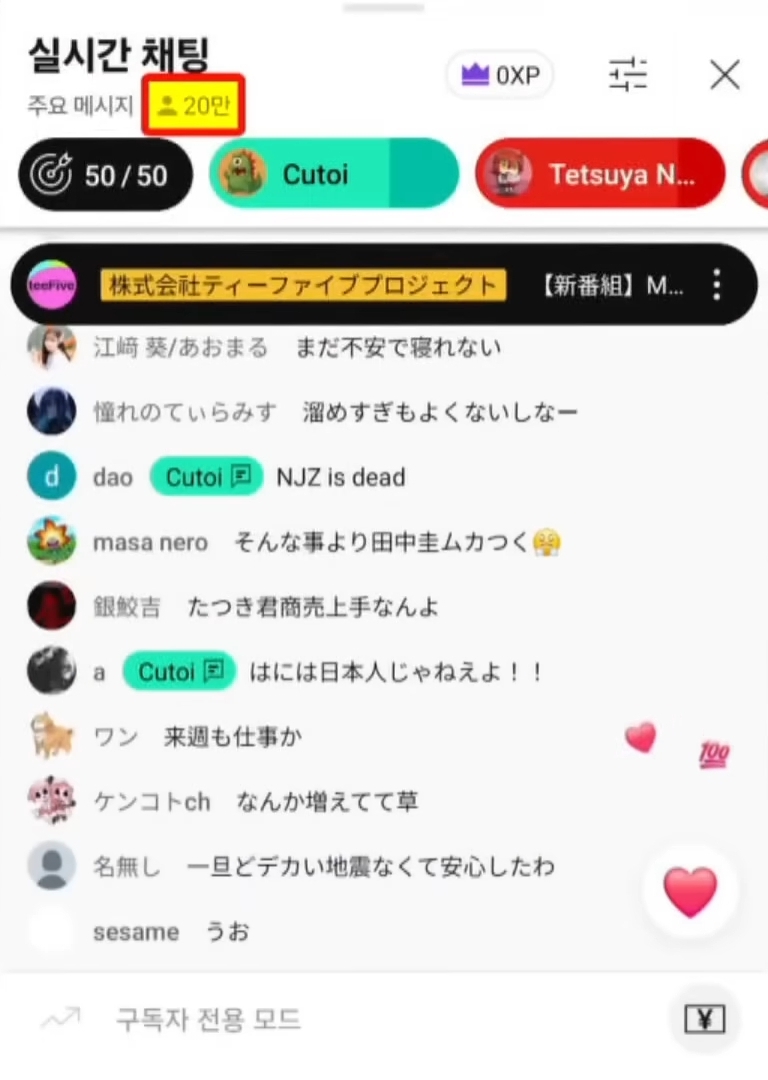Open the pinned 株式会社ティーファイブプロジェクト banner
768x1080 pixels.
tap(350, 285)
